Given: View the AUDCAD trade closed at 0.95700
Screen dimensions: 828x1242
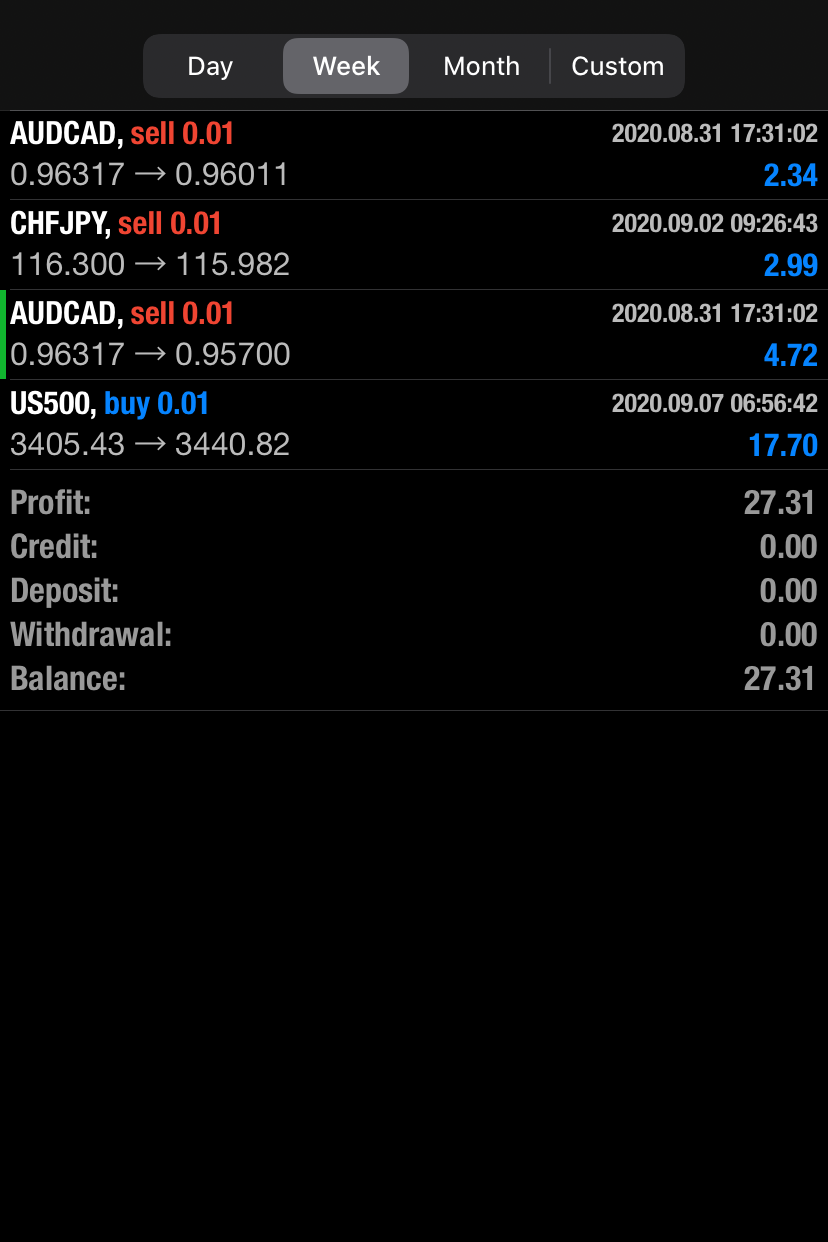Looking at the screenshot, I should (414, 335).
